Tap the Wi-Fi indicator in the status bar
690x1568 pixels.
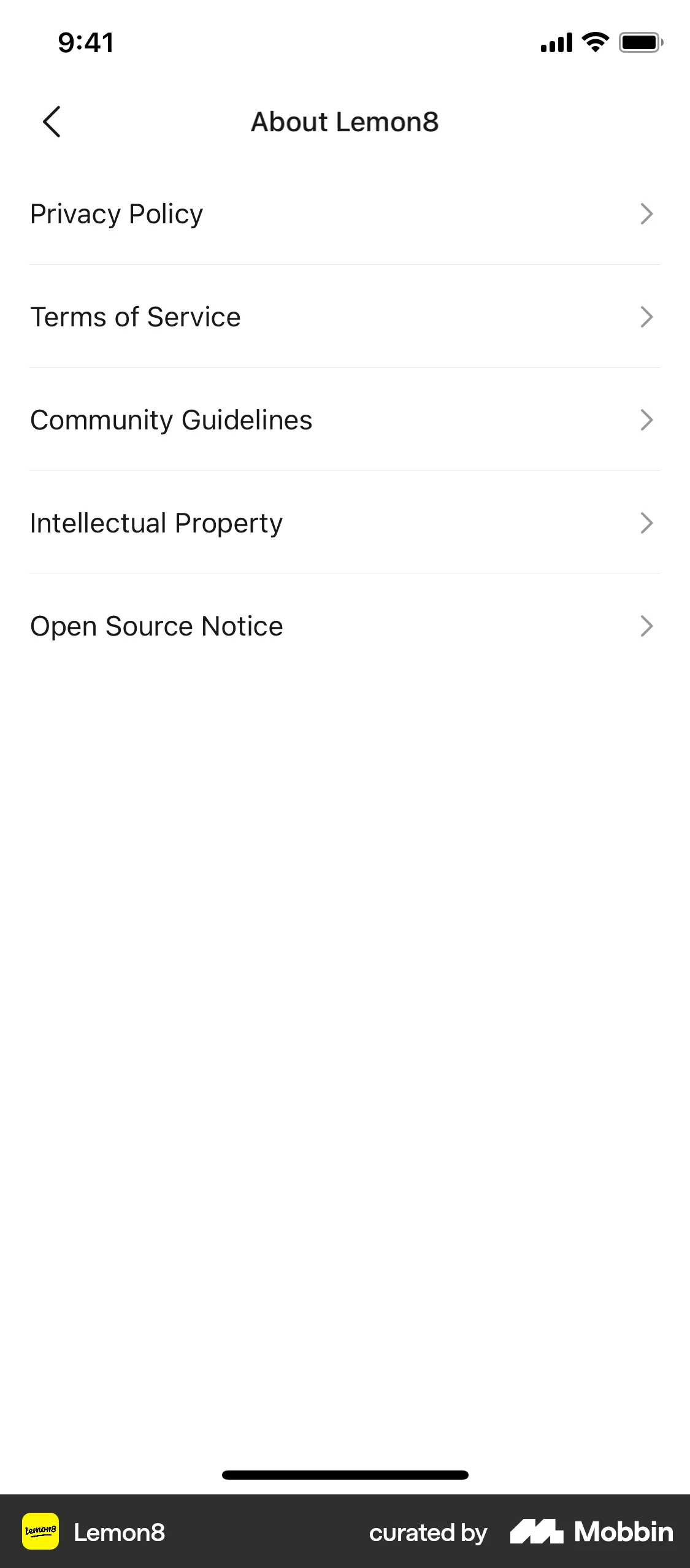[x=593, y=42]
